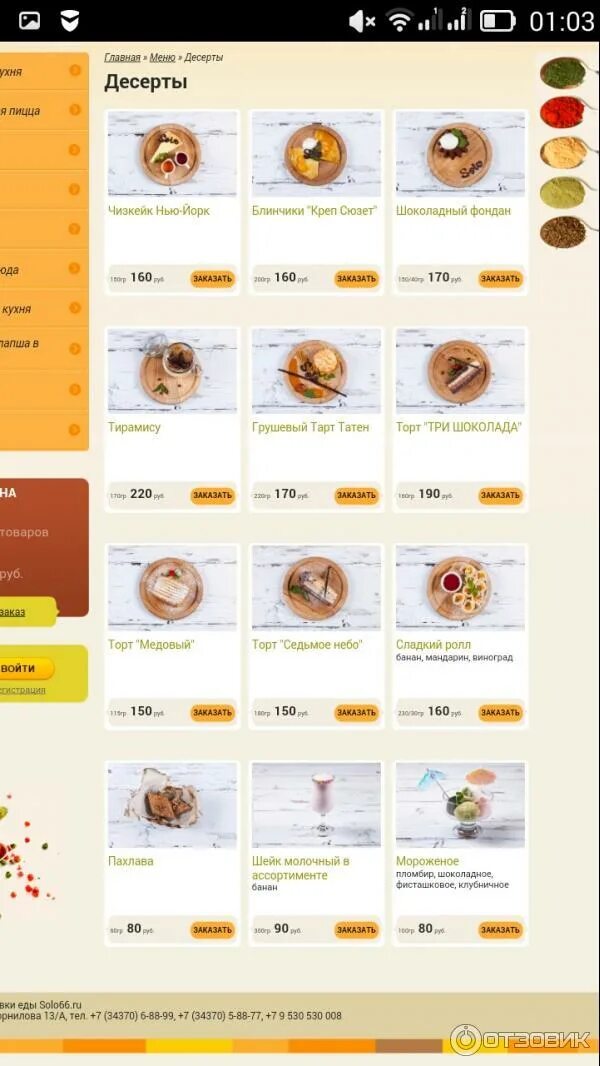Order the Торт "Медовый"
The height and width of the screenshot is (1066, 600).
click(x=212, y=713)
